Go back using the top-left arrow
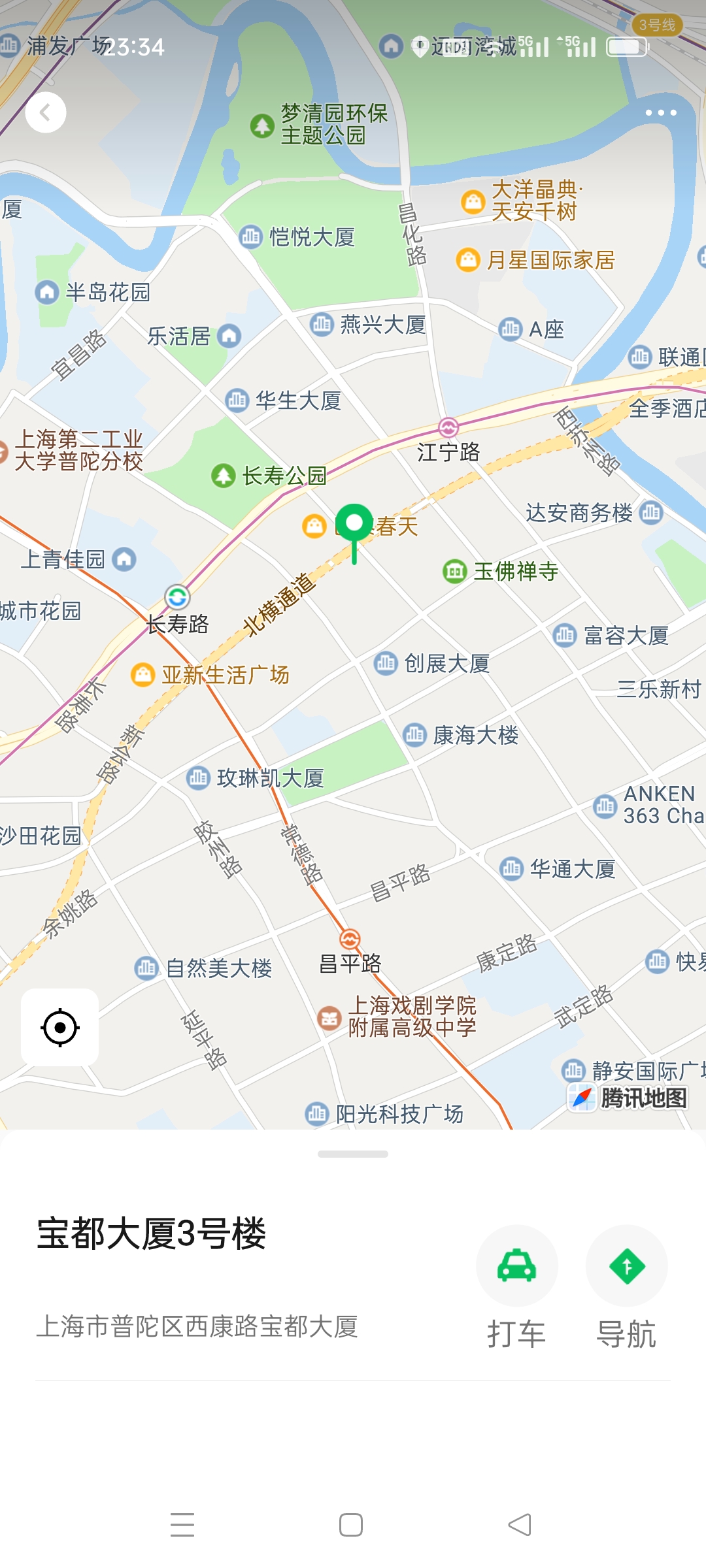This screenshot has height=1568, width=706. click(45, 112)
